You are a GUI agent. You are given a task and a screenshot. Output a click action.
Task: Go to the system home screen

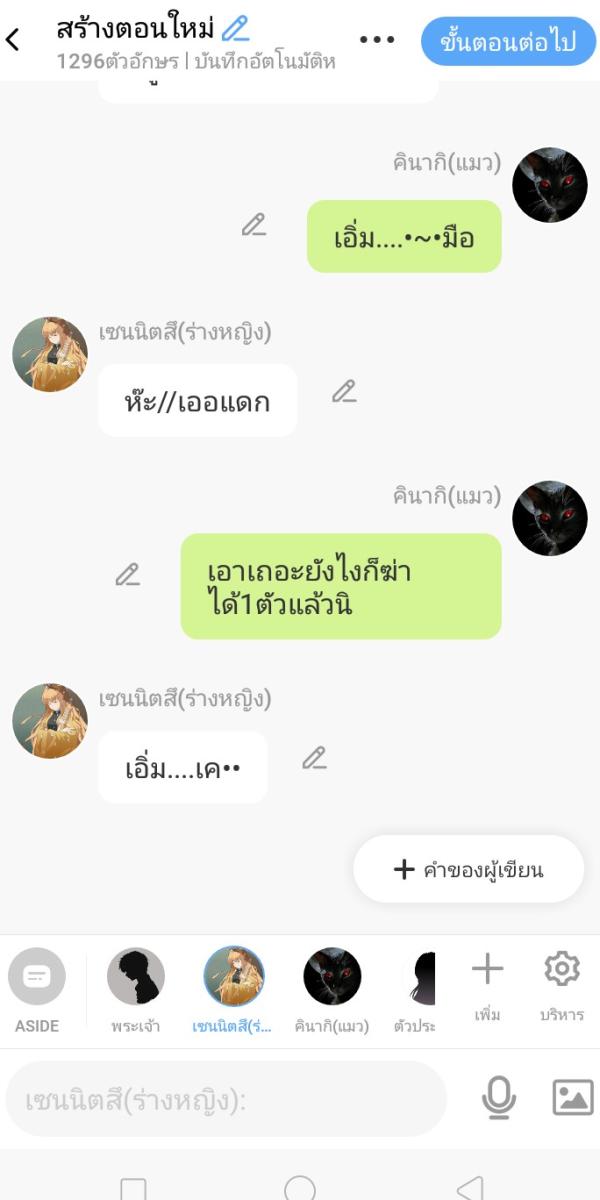[x=300, y=1188]
